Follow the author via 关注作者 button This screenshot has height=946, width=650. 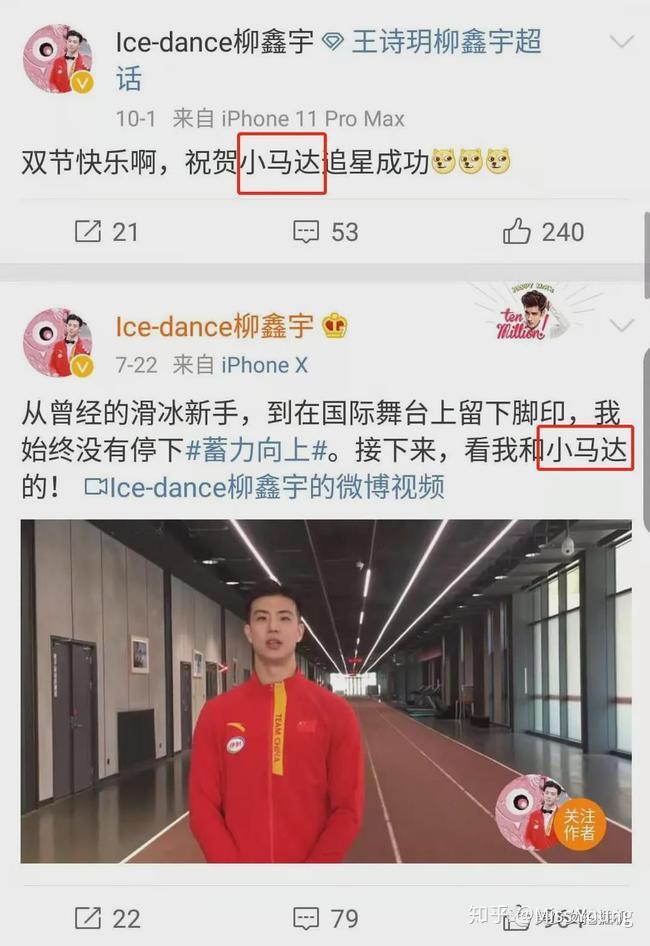(x=578, y=825)
